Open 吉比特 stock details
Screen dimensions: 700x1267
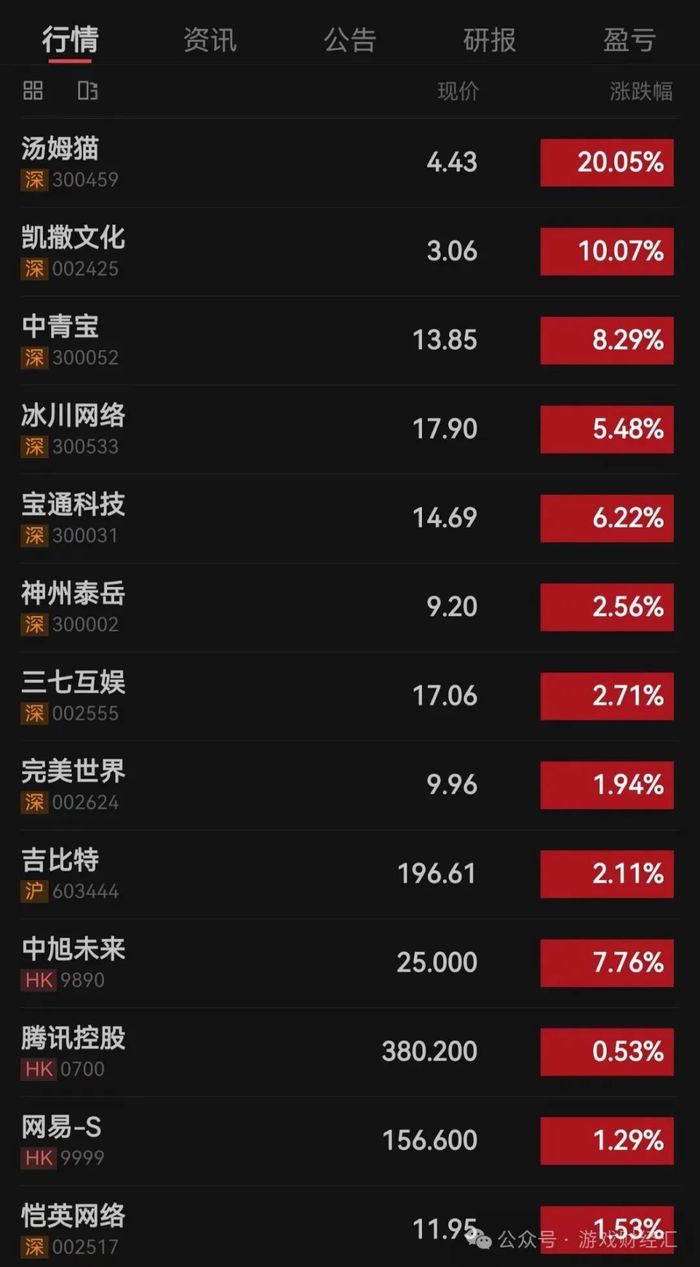click(350, 875)
